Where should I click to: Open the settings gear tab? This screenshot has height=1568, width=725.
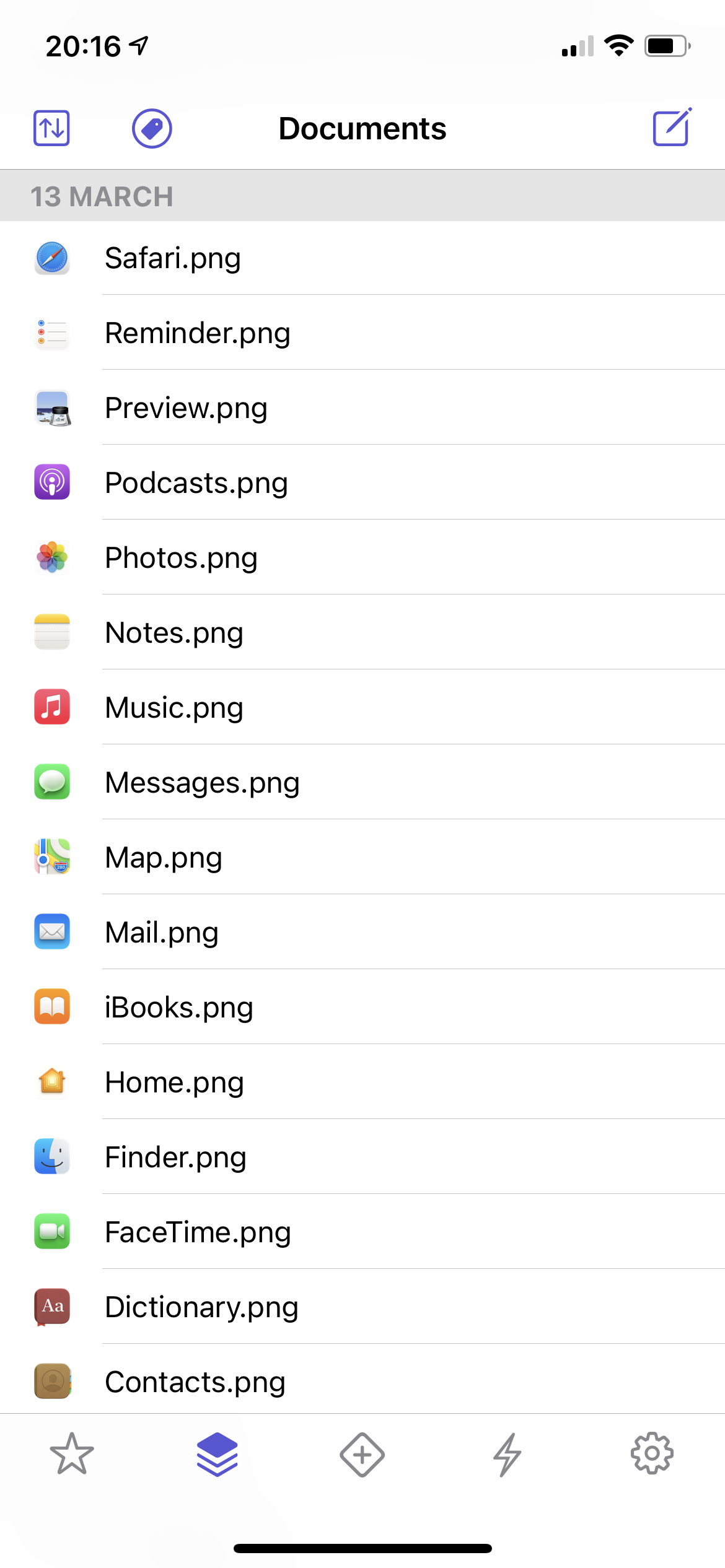pyautogui.click(x=652, y=1454)
